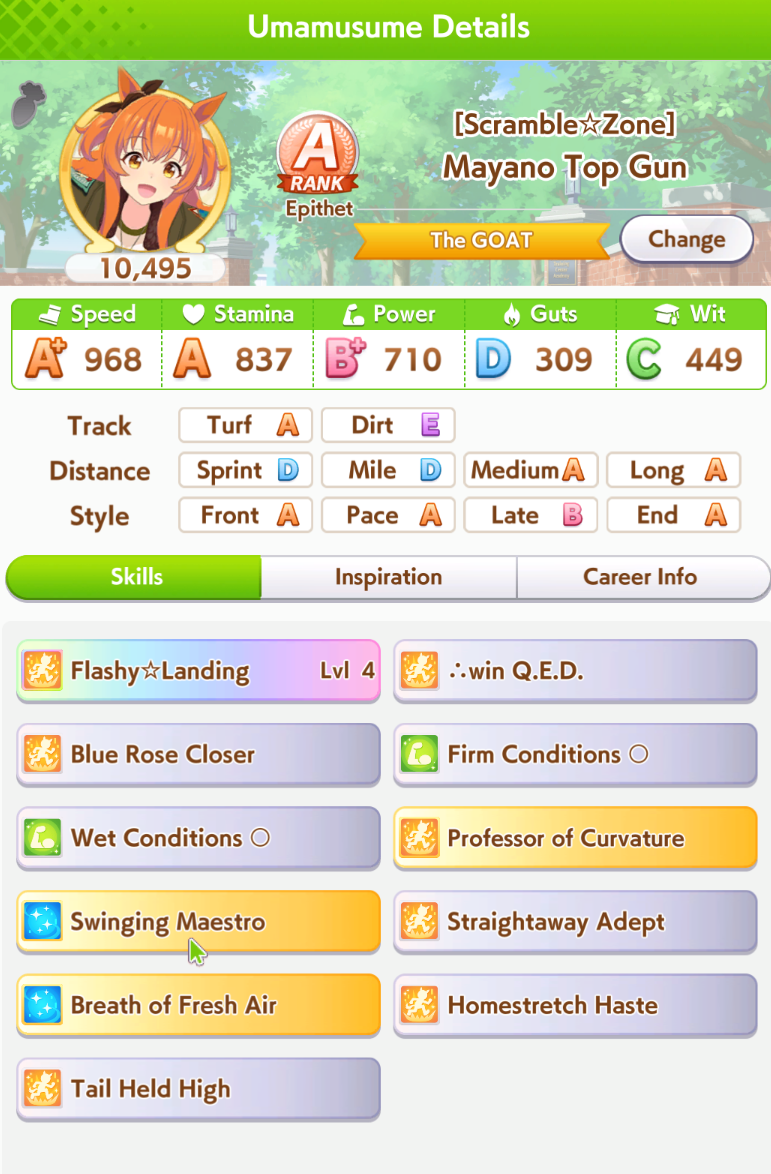Screen dimensions: 771x1174
Task: View Breath of Fresh Air skill
Action: 198,1006
